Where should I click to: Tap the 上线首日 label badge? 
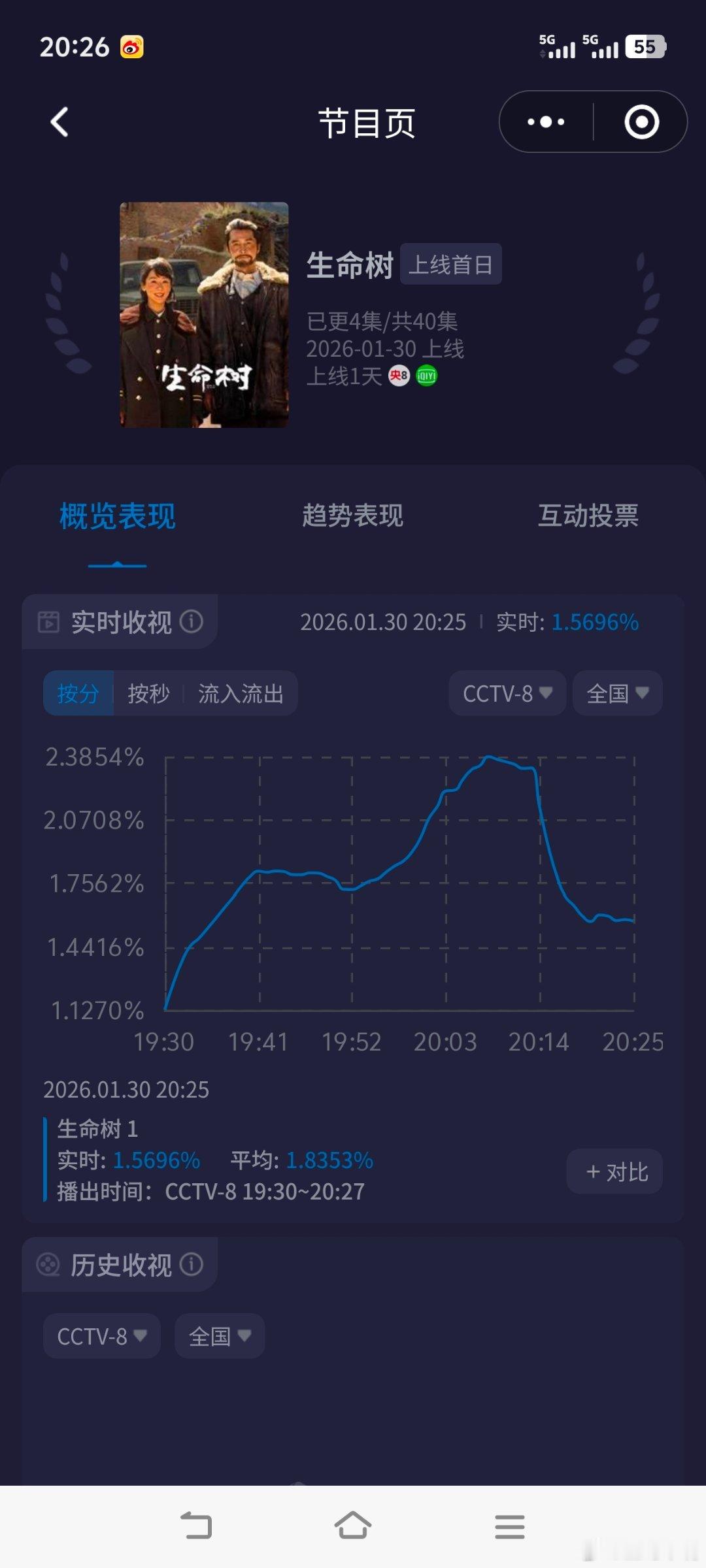452,264
